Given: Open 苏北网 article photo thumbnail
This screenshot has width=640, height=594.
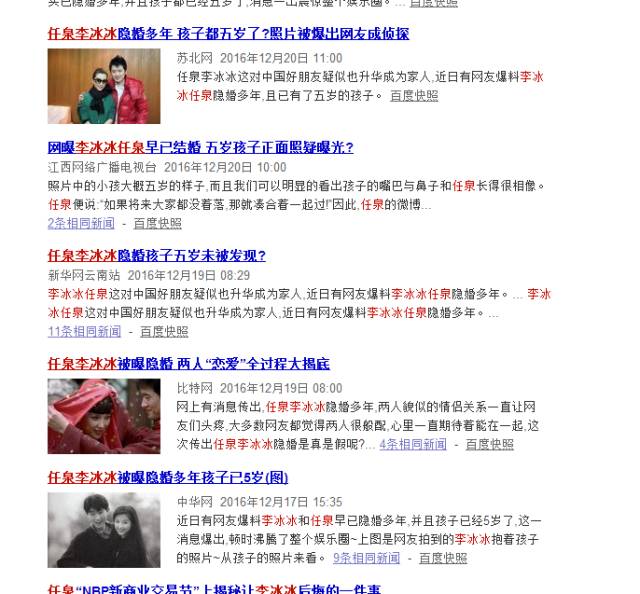Looking at the screenshot, I should [103, 87].
